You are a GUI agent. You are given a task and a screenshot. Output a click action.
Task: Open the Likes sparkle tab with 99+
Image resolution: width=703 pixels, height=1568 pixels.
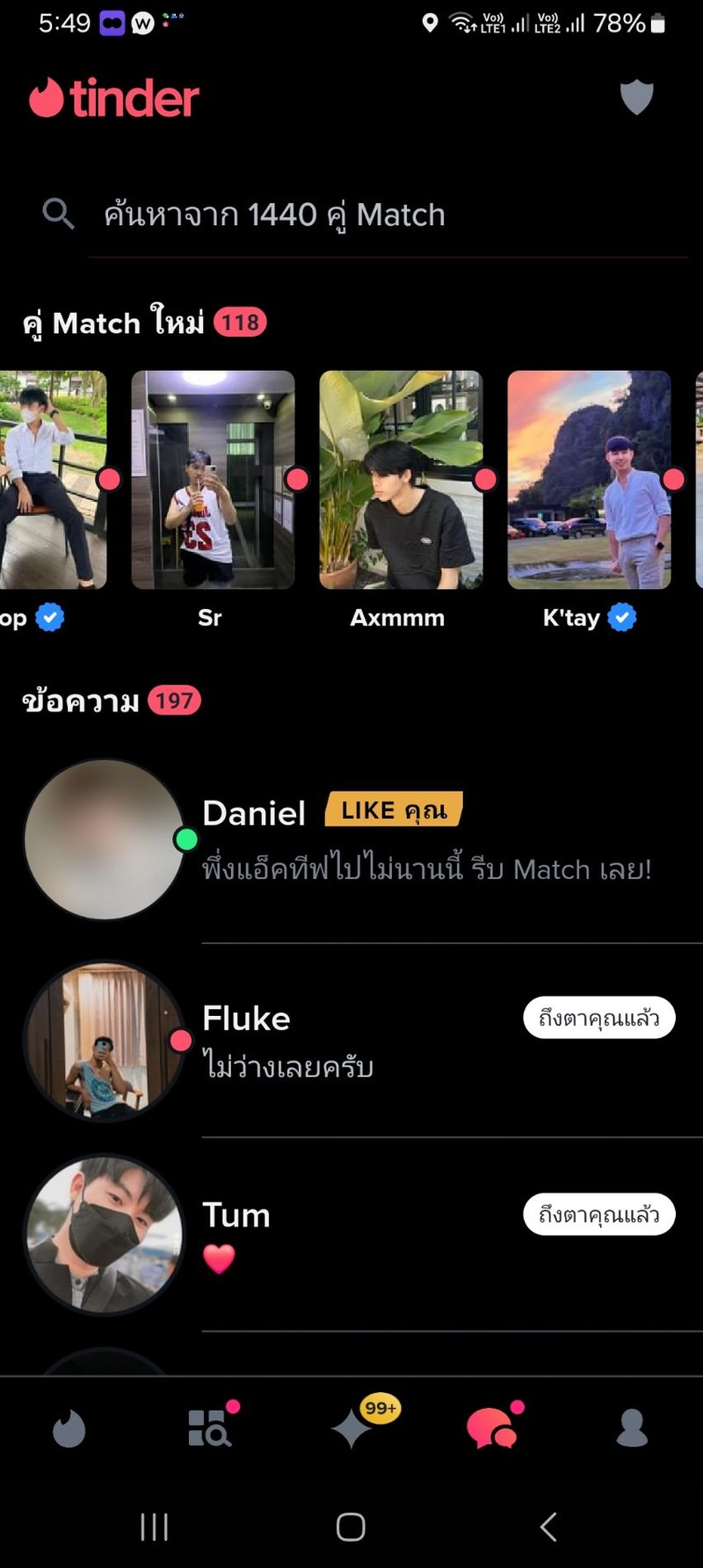click(351, 1429)
